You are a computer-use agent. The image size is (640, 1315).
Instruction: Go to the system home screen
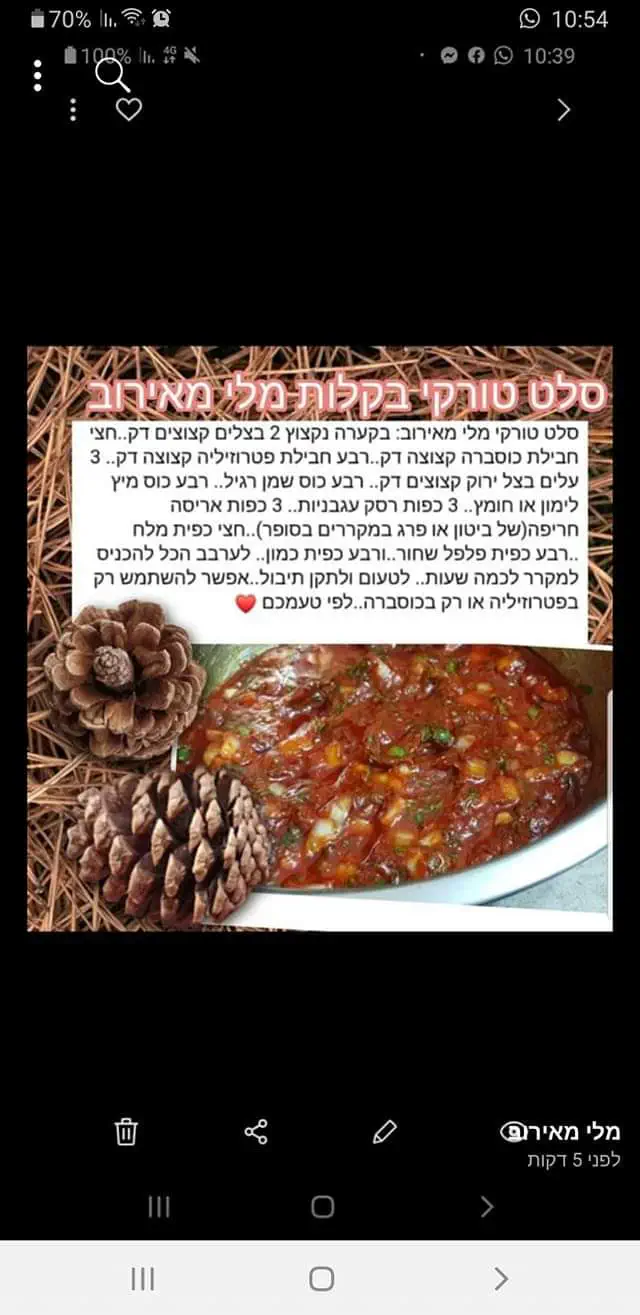321,1278
